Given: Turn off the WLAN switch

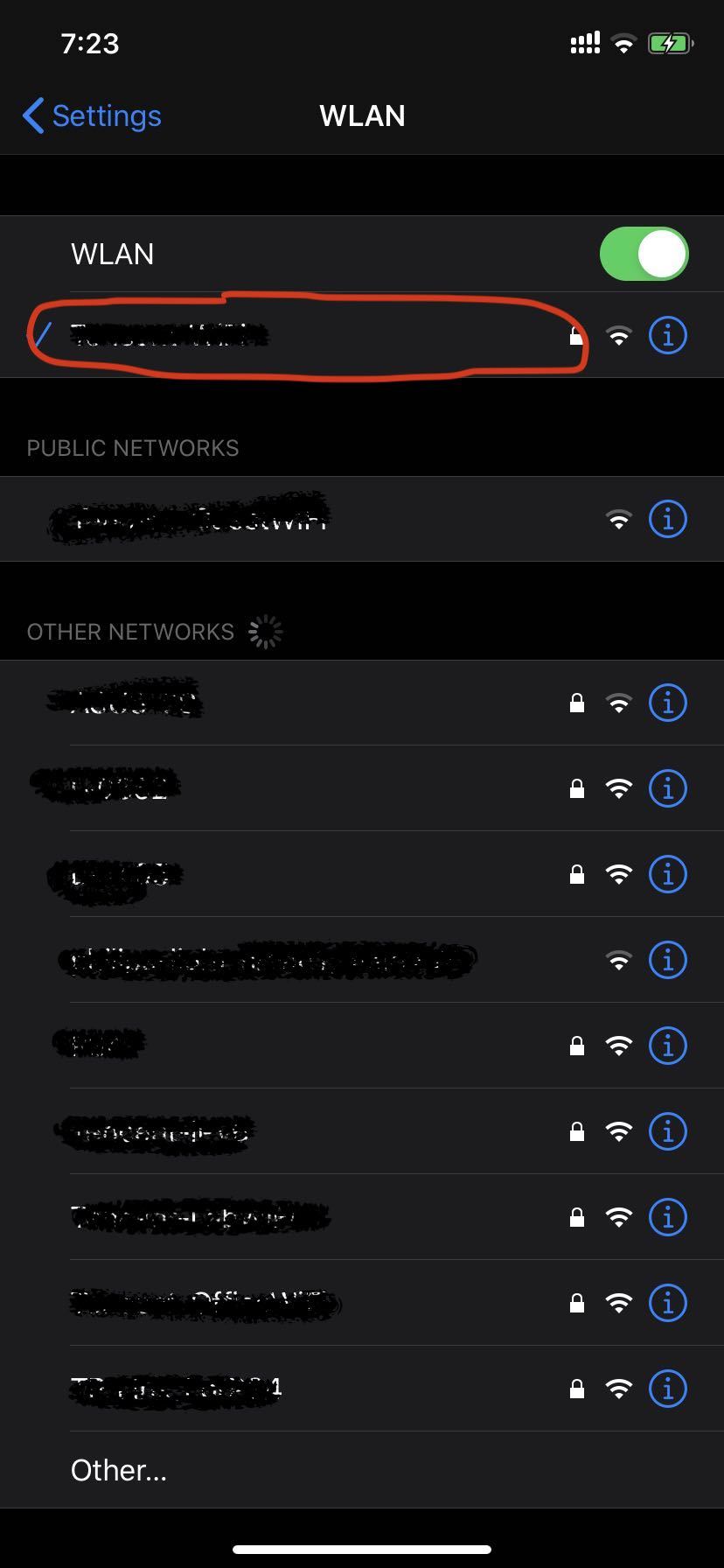Looking at the screenshot, I should [x=644, y=255].
